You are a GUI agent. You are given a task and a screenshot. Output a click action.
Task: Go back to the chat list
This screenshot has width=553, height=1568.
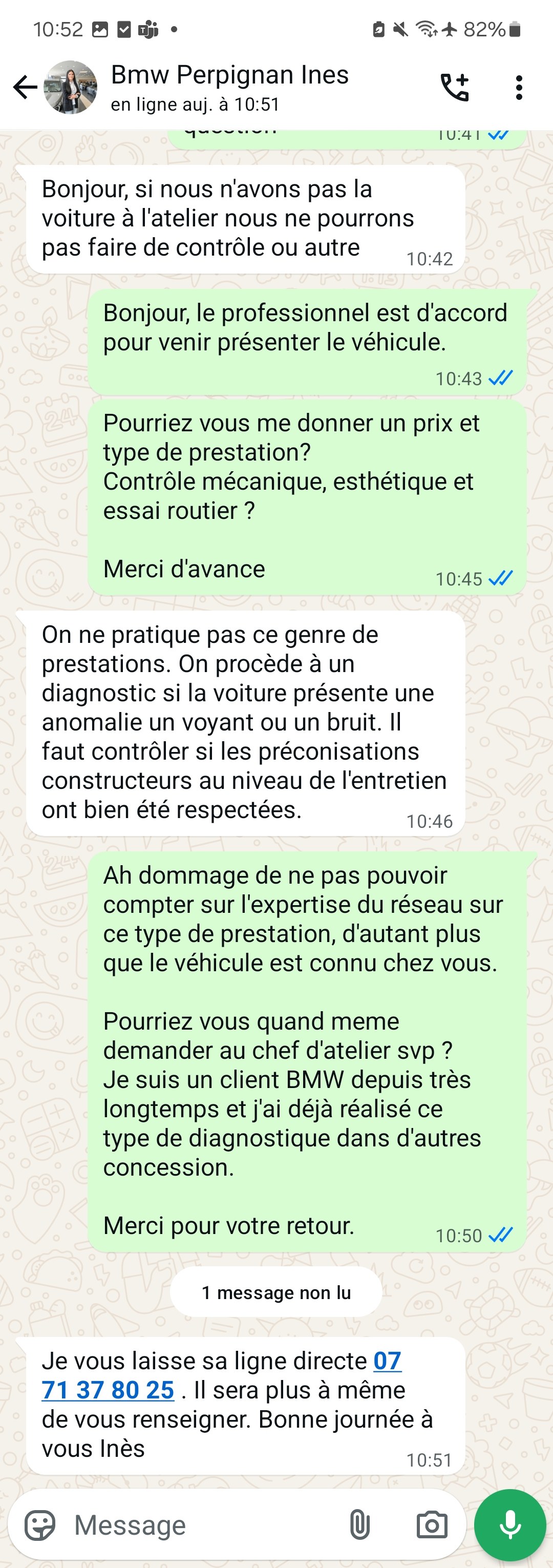pyautogui.click(x=25, y=87)
